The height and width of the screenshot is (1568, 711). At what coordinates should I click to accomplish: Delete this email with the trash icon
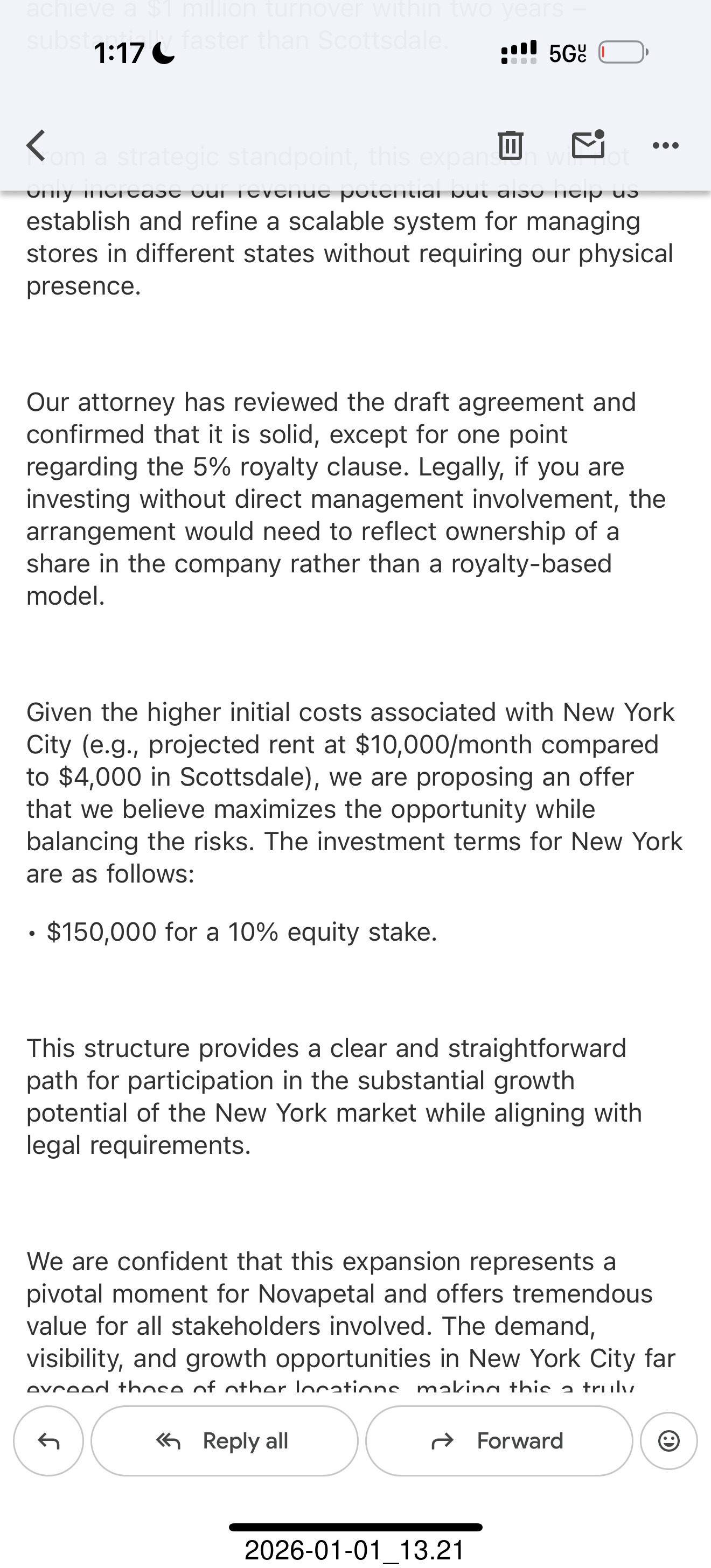(x=510, y=145)
